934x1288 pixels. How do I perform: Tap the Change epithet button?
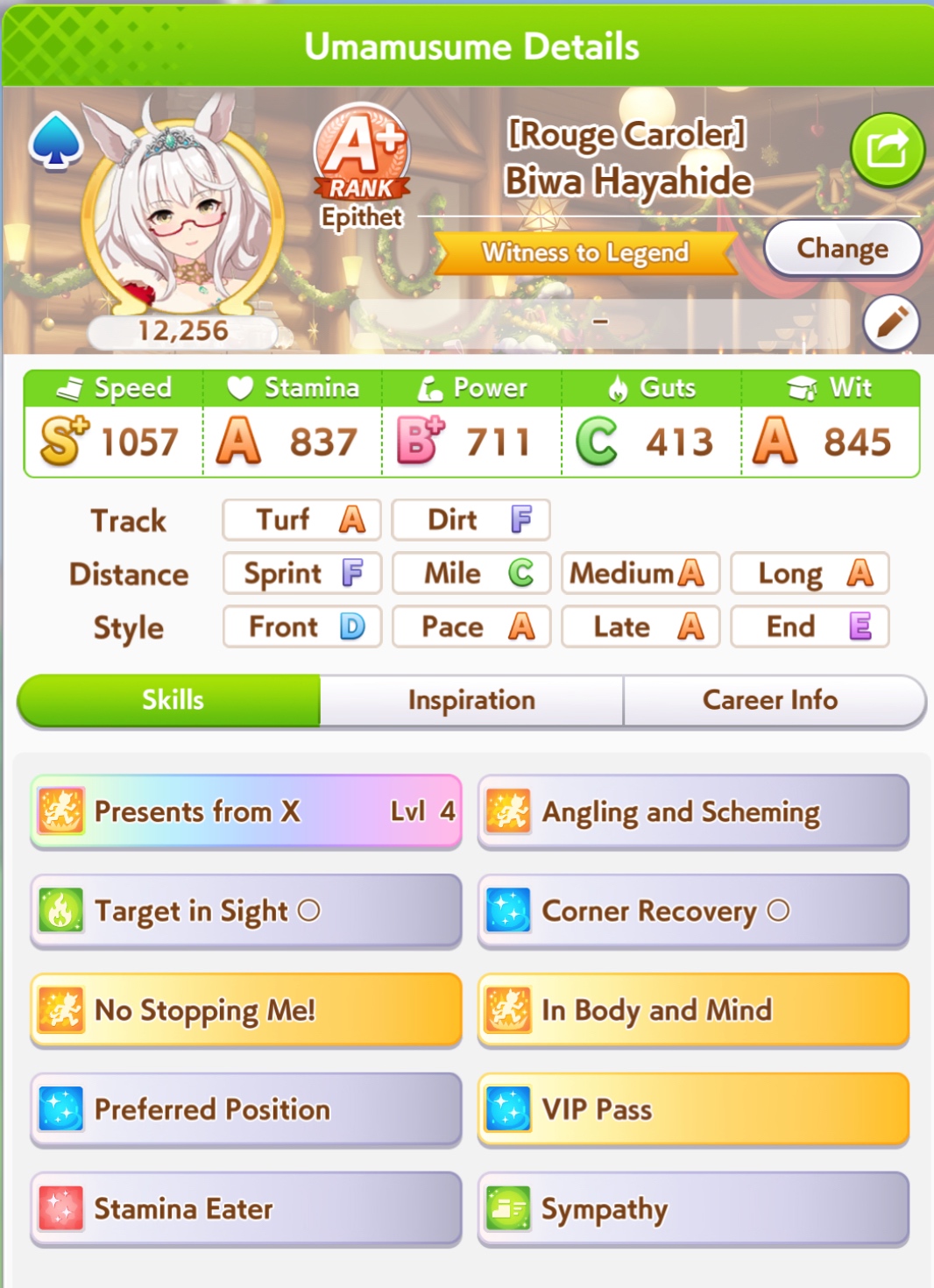pyautogui.click(x=842, y=250)
